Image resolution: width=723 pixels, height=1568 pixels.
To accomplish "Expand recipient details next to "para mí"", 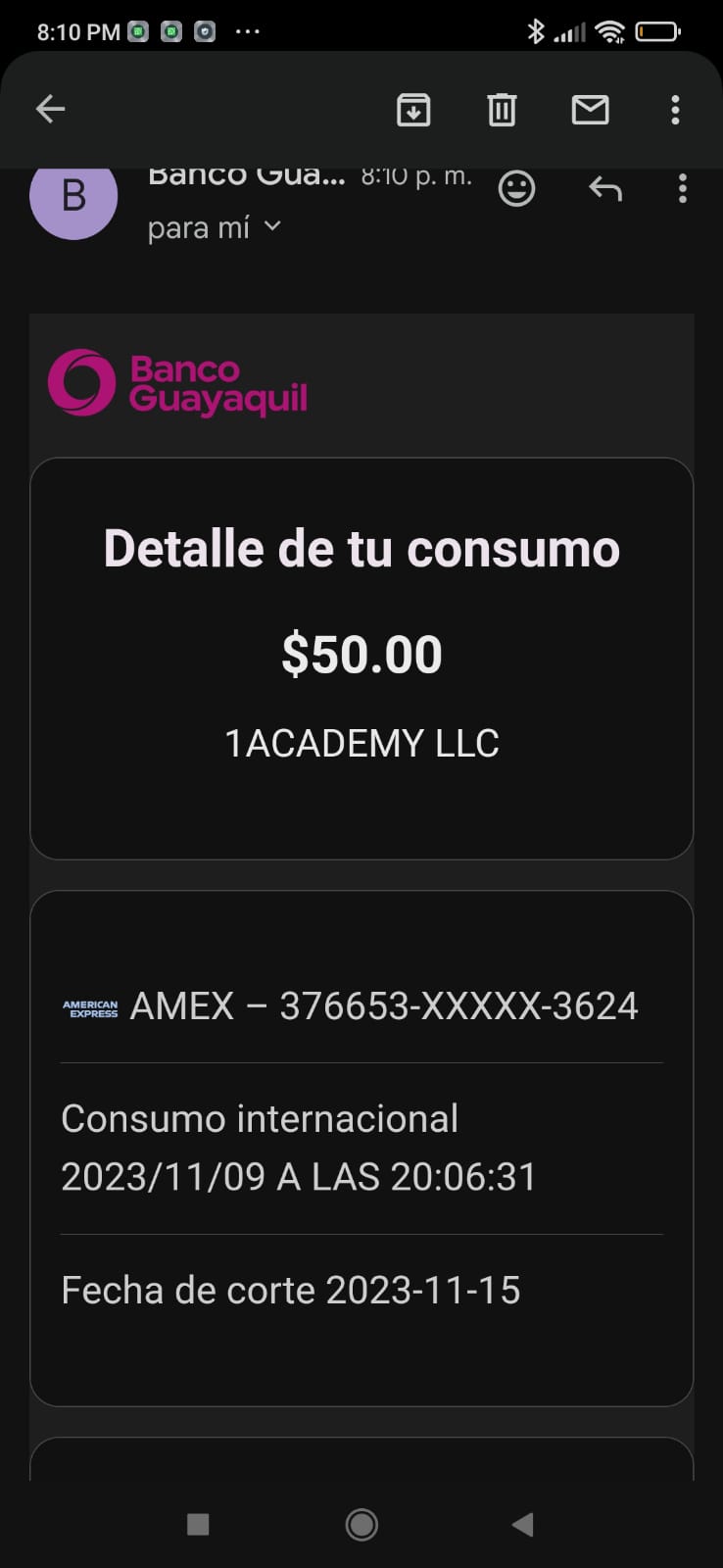I will (x=272, y=226).
